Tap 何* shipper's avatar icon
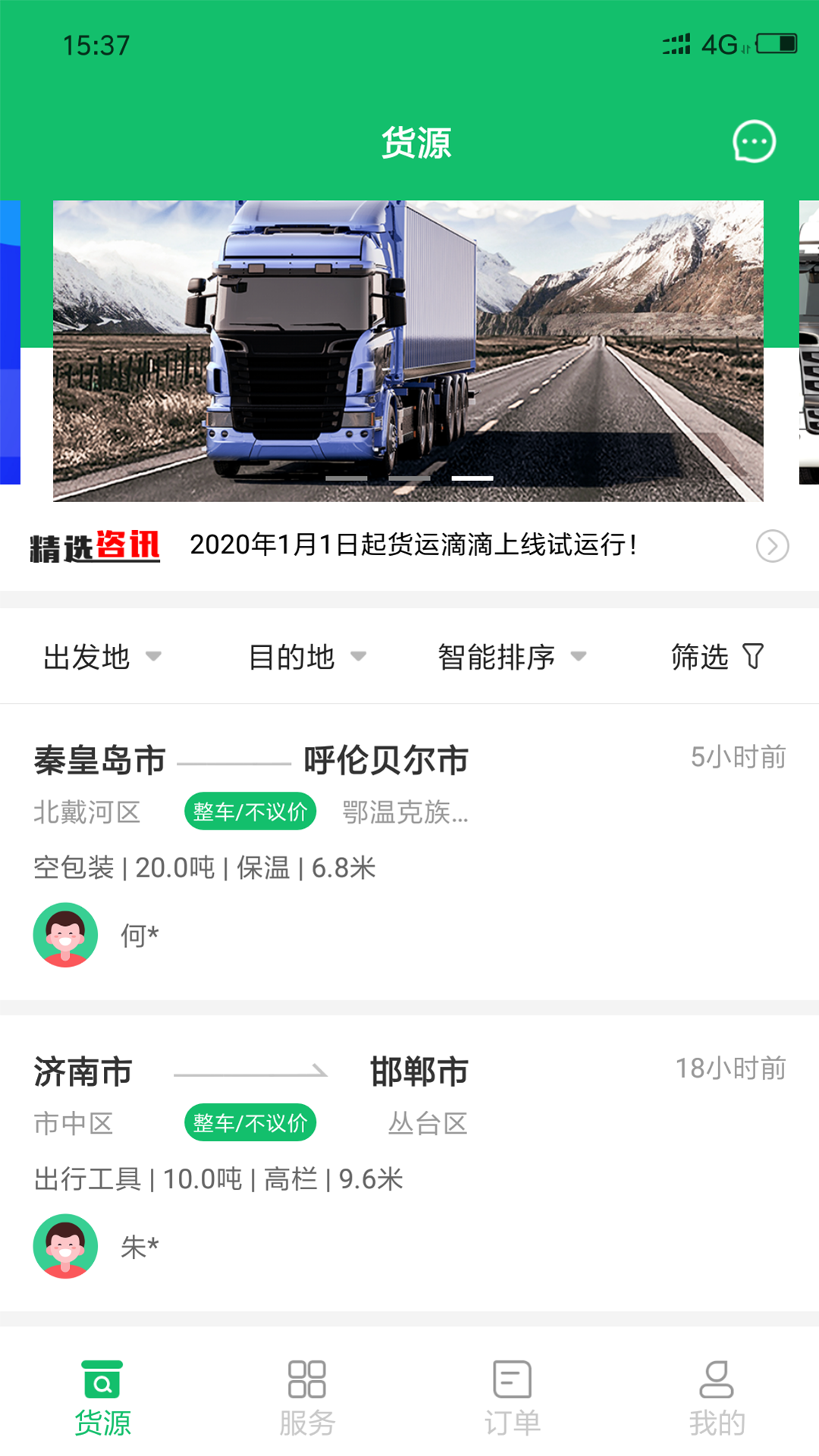Screen dimensions: 819x1456 65,935
